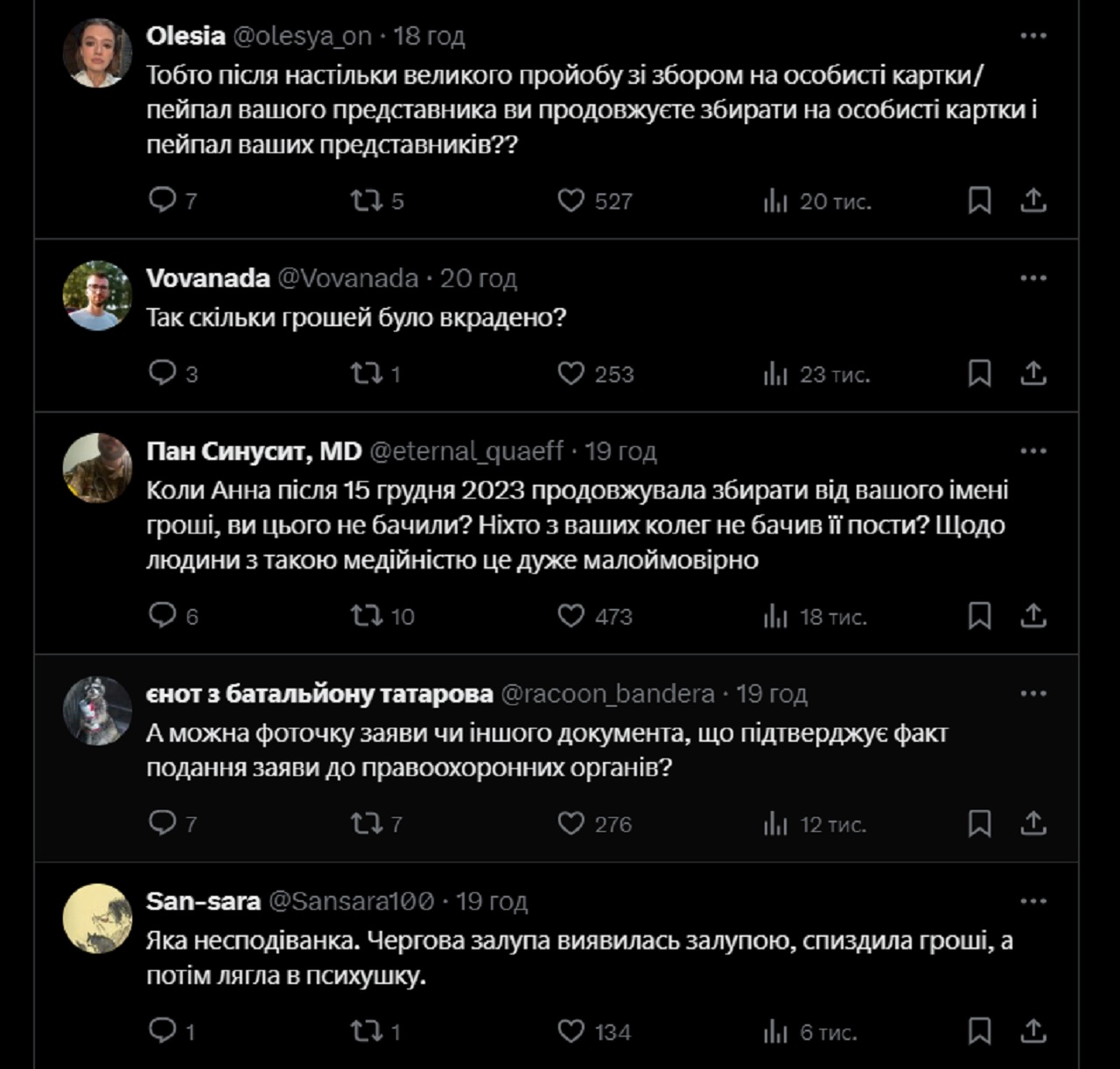This screenshot has height=1069, width=1120.
Task: Like San-sara's reply
Action: 570,1031
